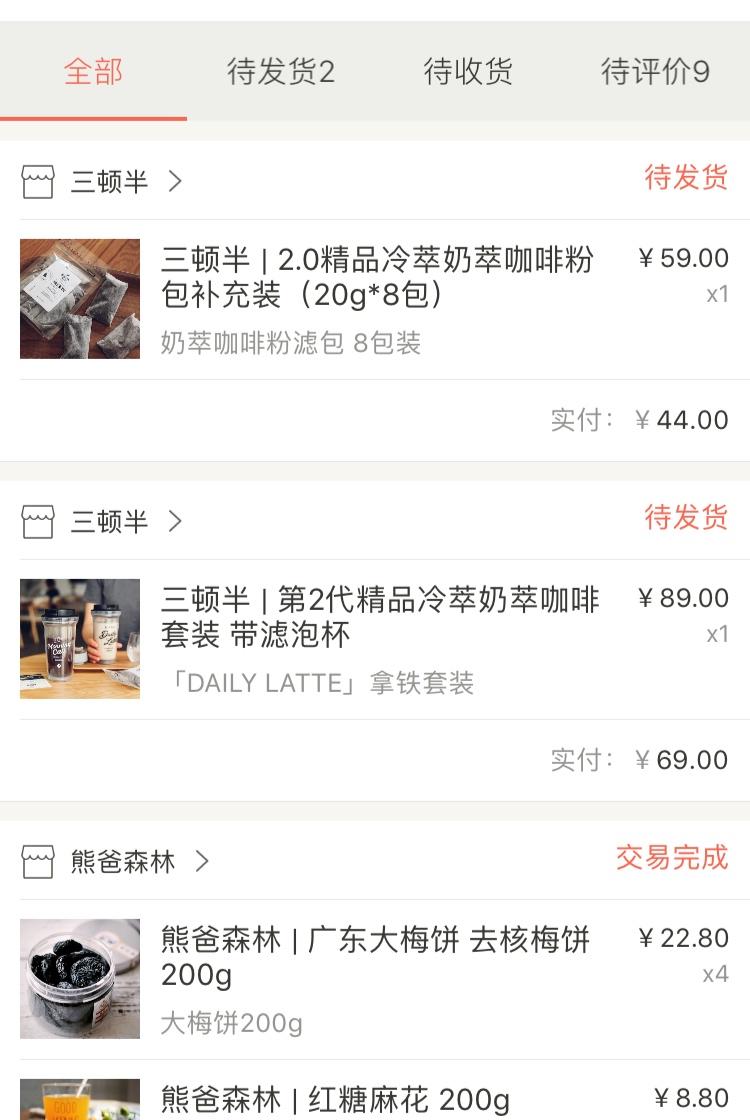Viewport: 750px width, 1120px height.
Task: Switch to the 全部 tab
Action: click(93, 72)
